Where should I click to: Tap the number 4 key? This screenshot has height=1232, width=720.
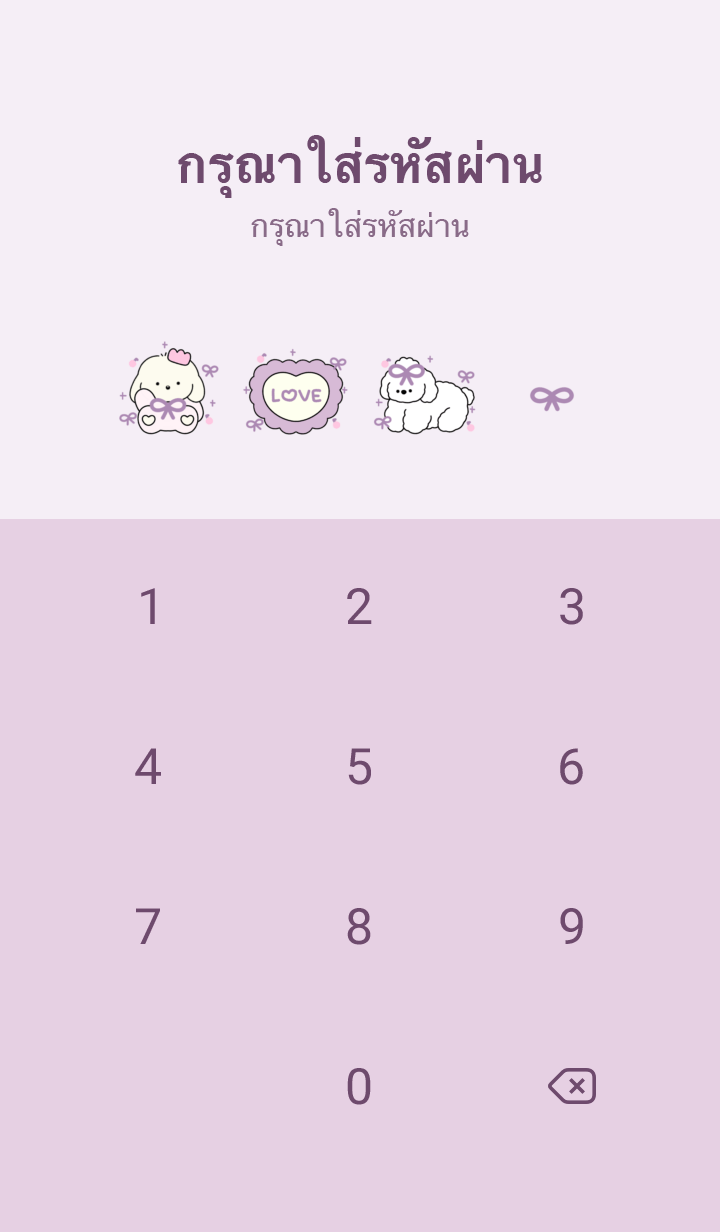click(148, 767)
